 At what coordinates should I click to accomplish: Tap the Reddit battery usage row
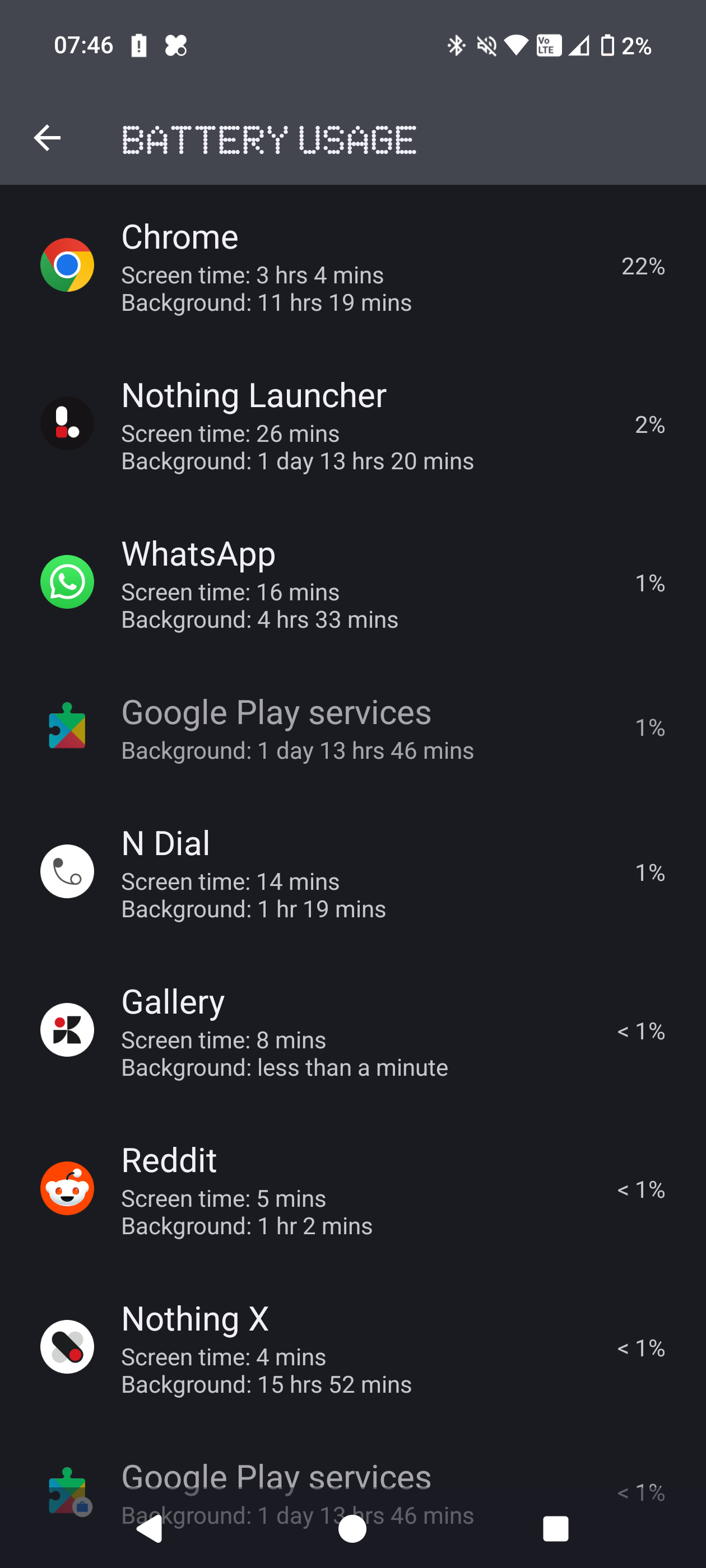pyautogui.click(x=352, y=1189)
